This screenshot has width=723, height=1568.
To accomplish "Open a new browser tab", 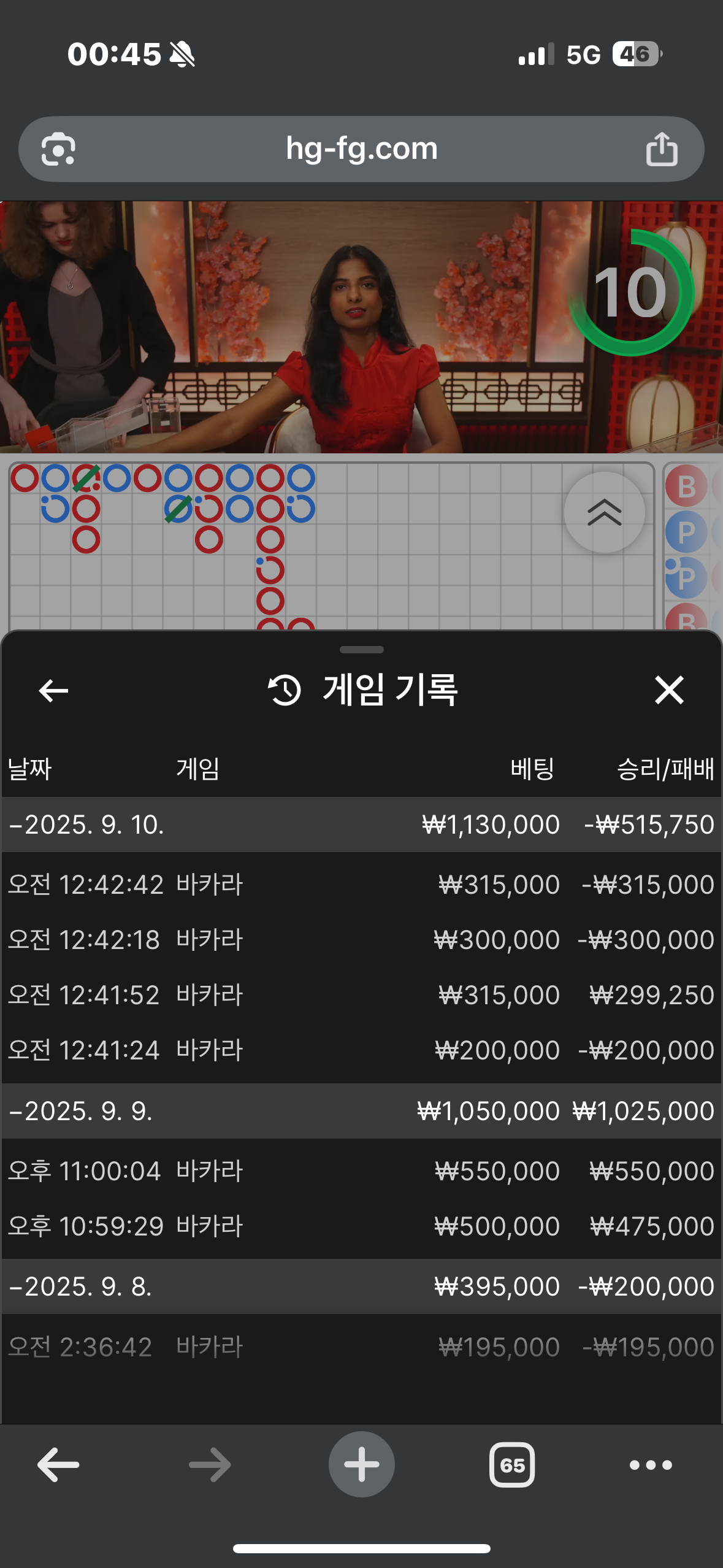I will point(361,1465).
